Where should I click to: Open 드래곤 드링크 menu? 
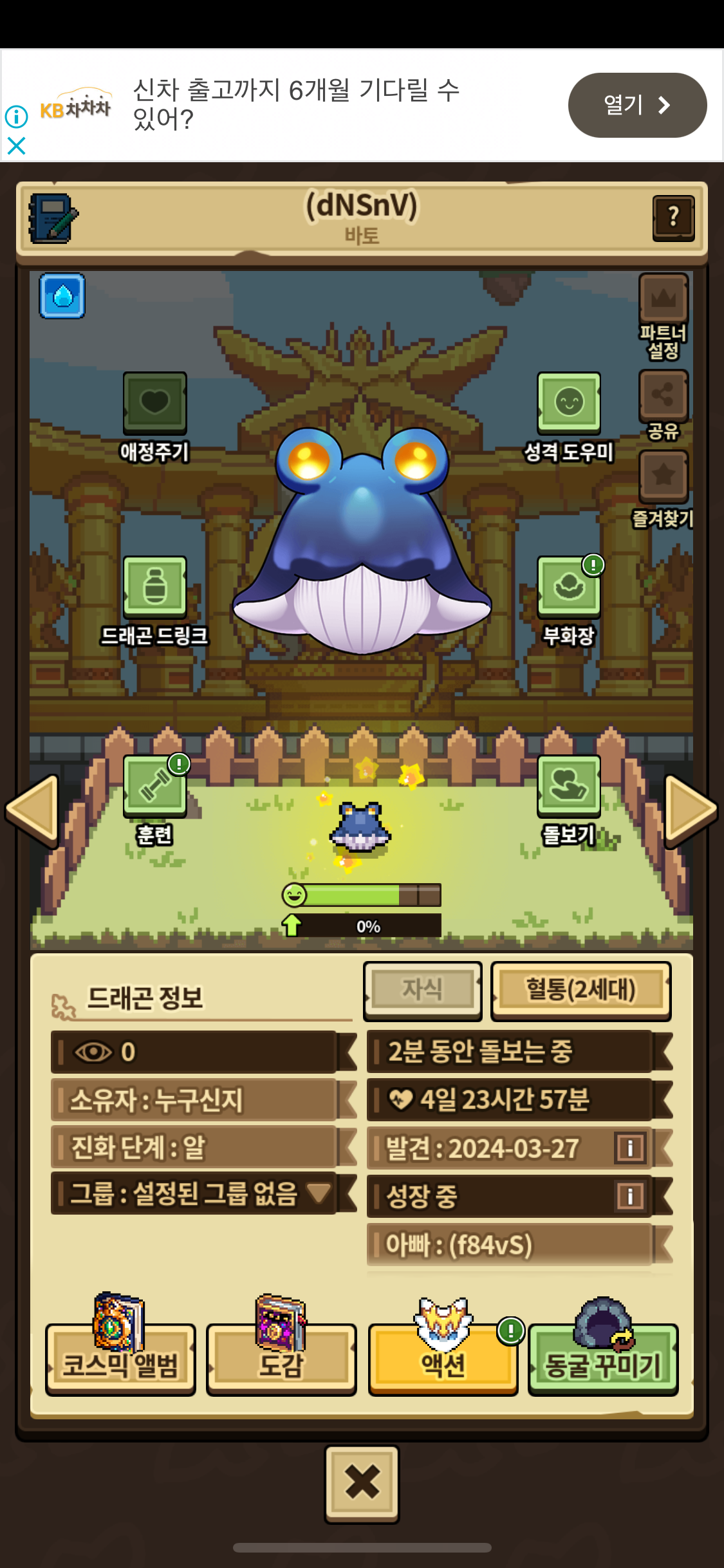154,587
